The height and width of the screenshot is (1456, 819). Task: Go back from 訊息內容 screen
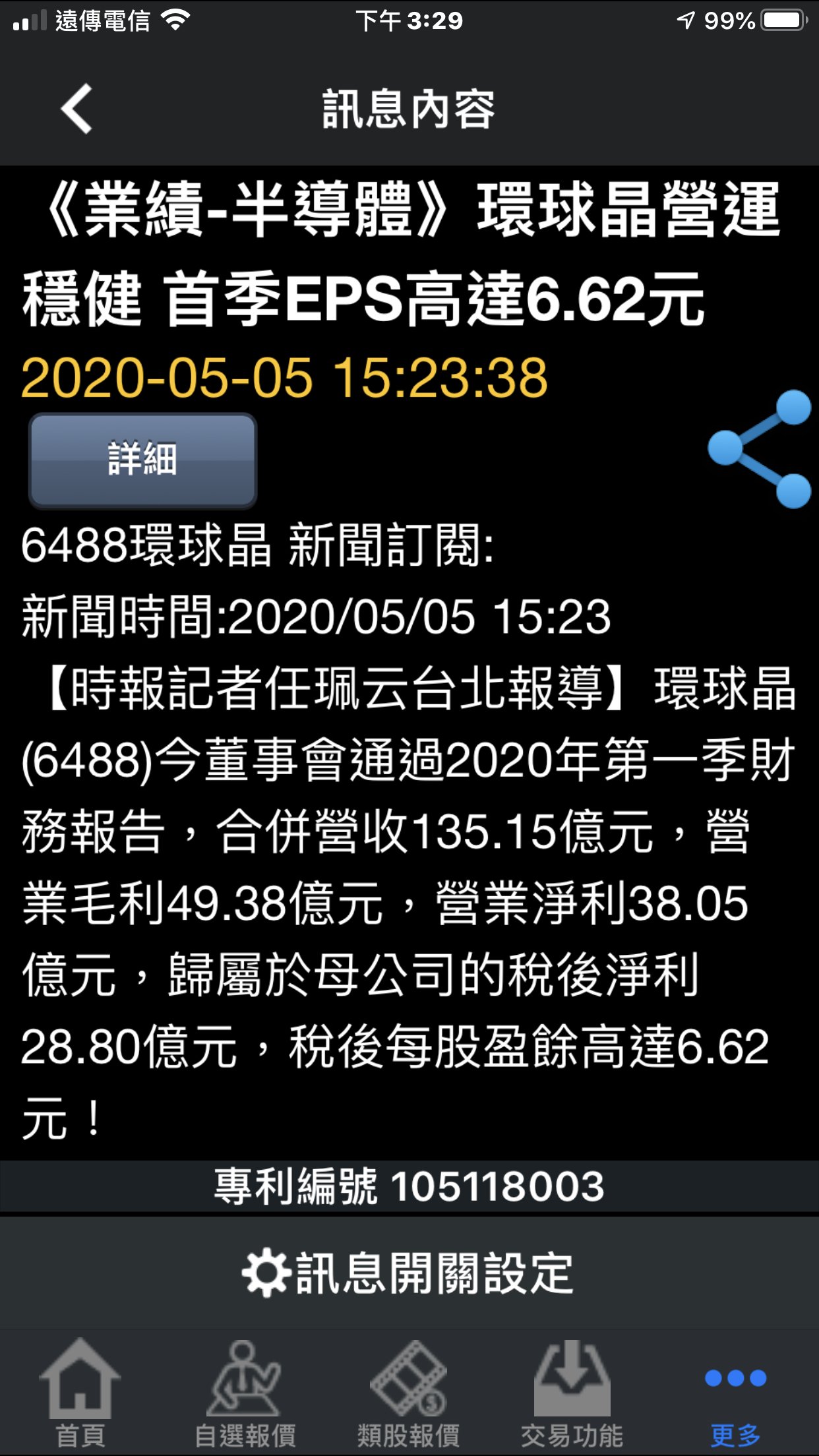[76, 109]
